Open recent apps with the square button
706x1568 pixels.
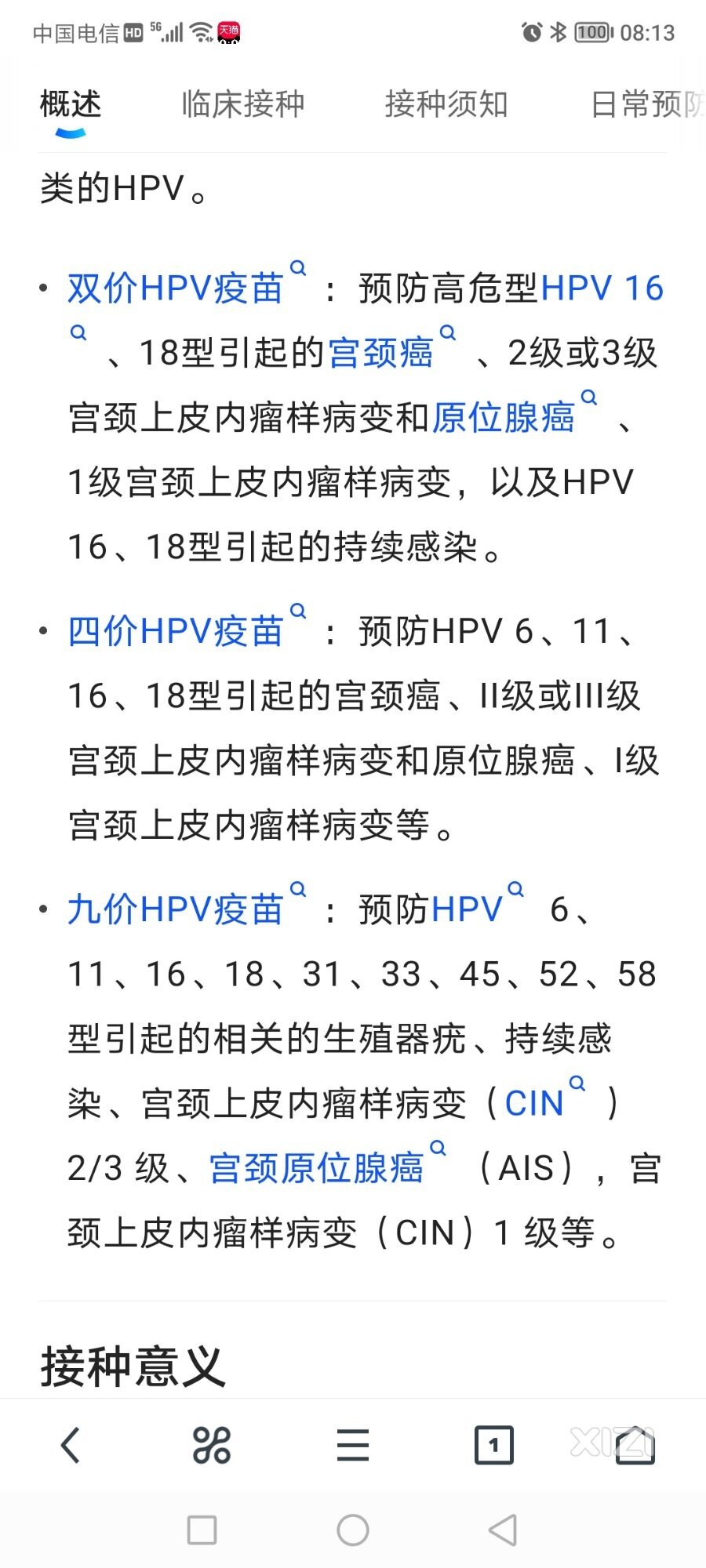(202, 1530)
